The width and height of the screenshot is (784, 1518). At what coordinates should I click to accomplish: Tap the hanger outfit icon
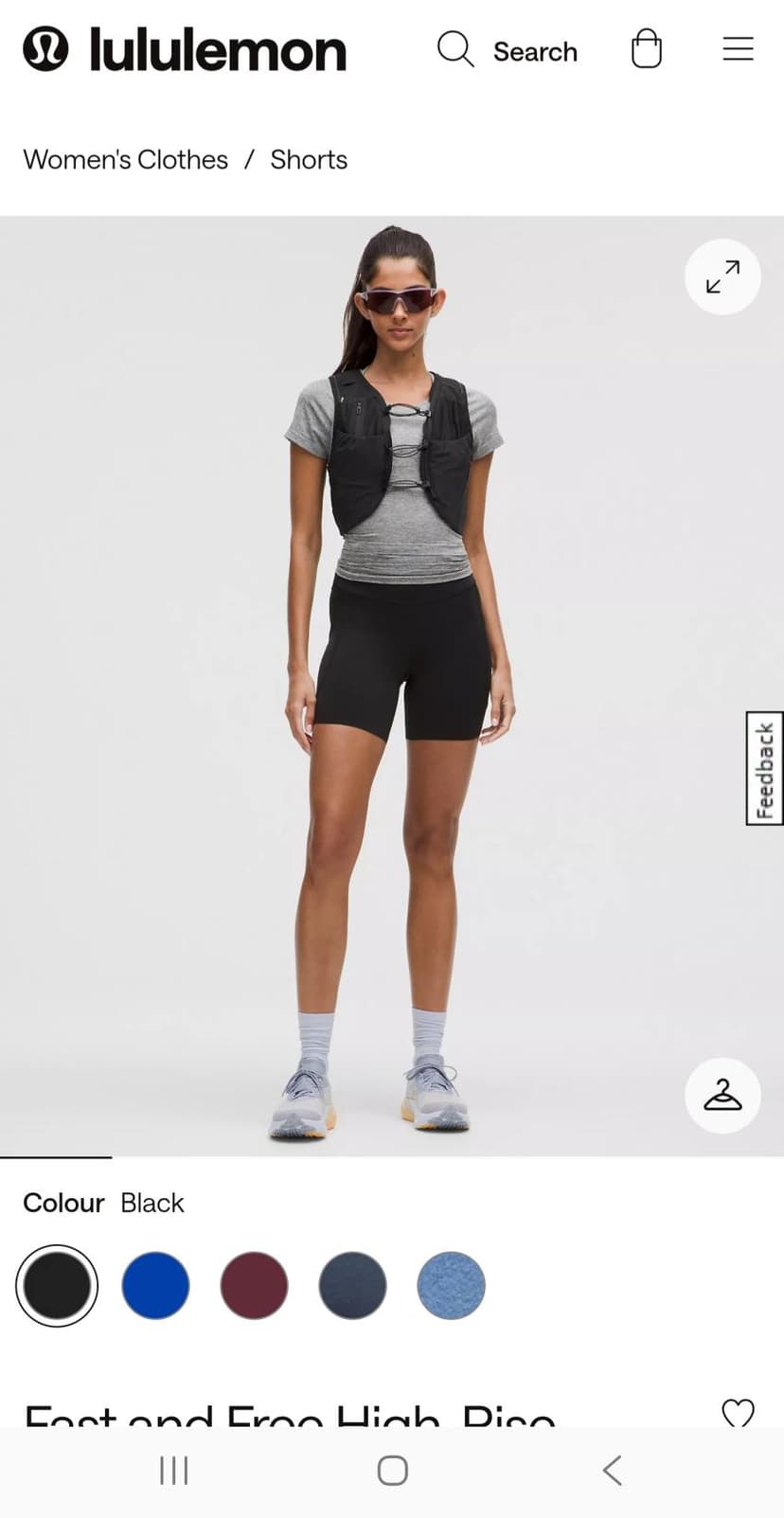pyautogui.click(x=722, y=1096)
